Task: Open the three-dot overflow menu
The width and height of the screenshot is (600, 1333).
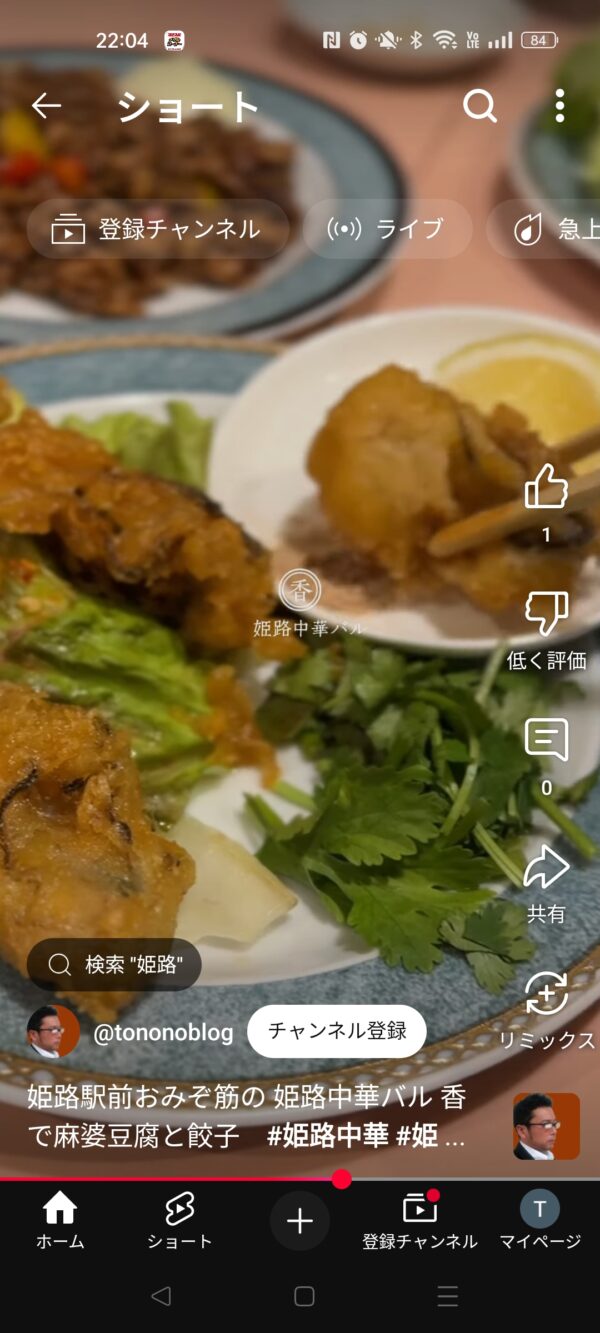Action: click(559, 106)
